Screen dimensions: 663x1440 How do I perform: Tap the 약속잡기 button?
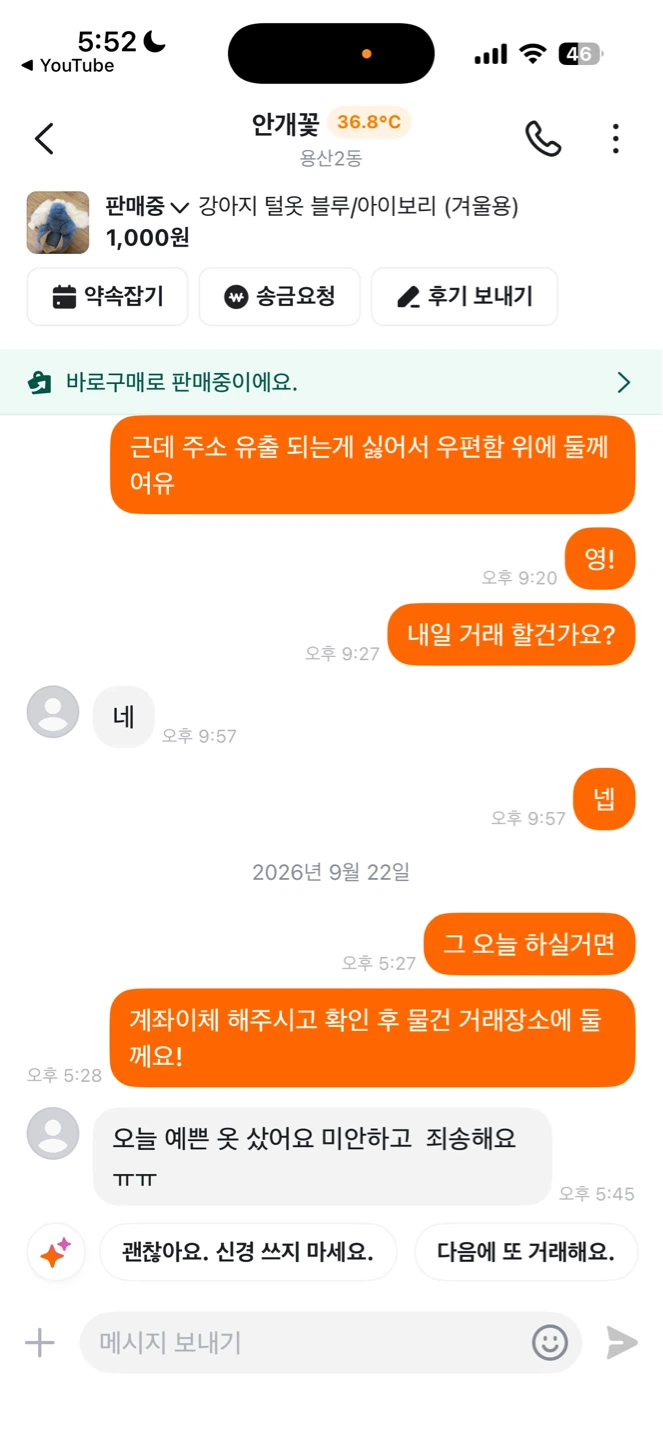pyautogui.click(x=108, y=297)
